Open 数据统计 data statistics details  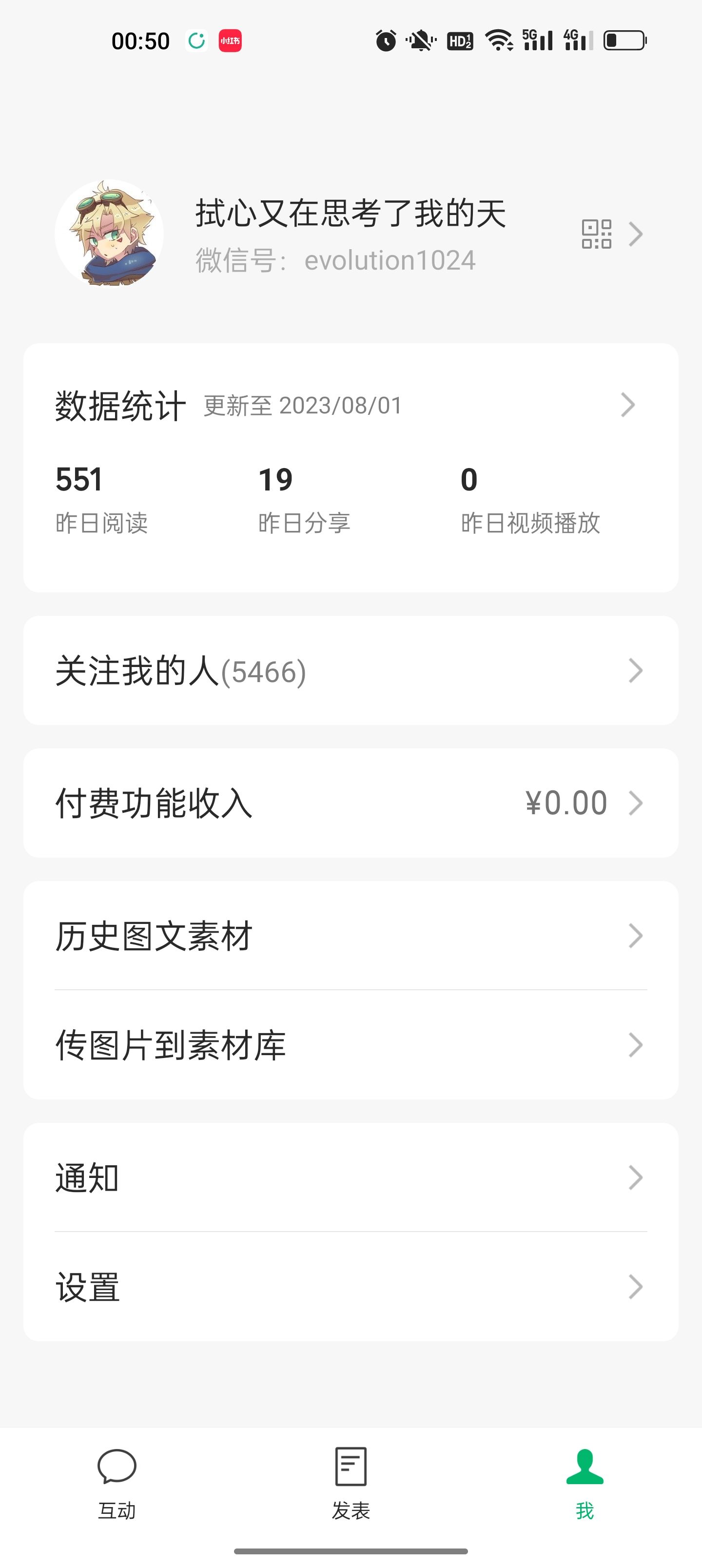(x=350, y=405)
